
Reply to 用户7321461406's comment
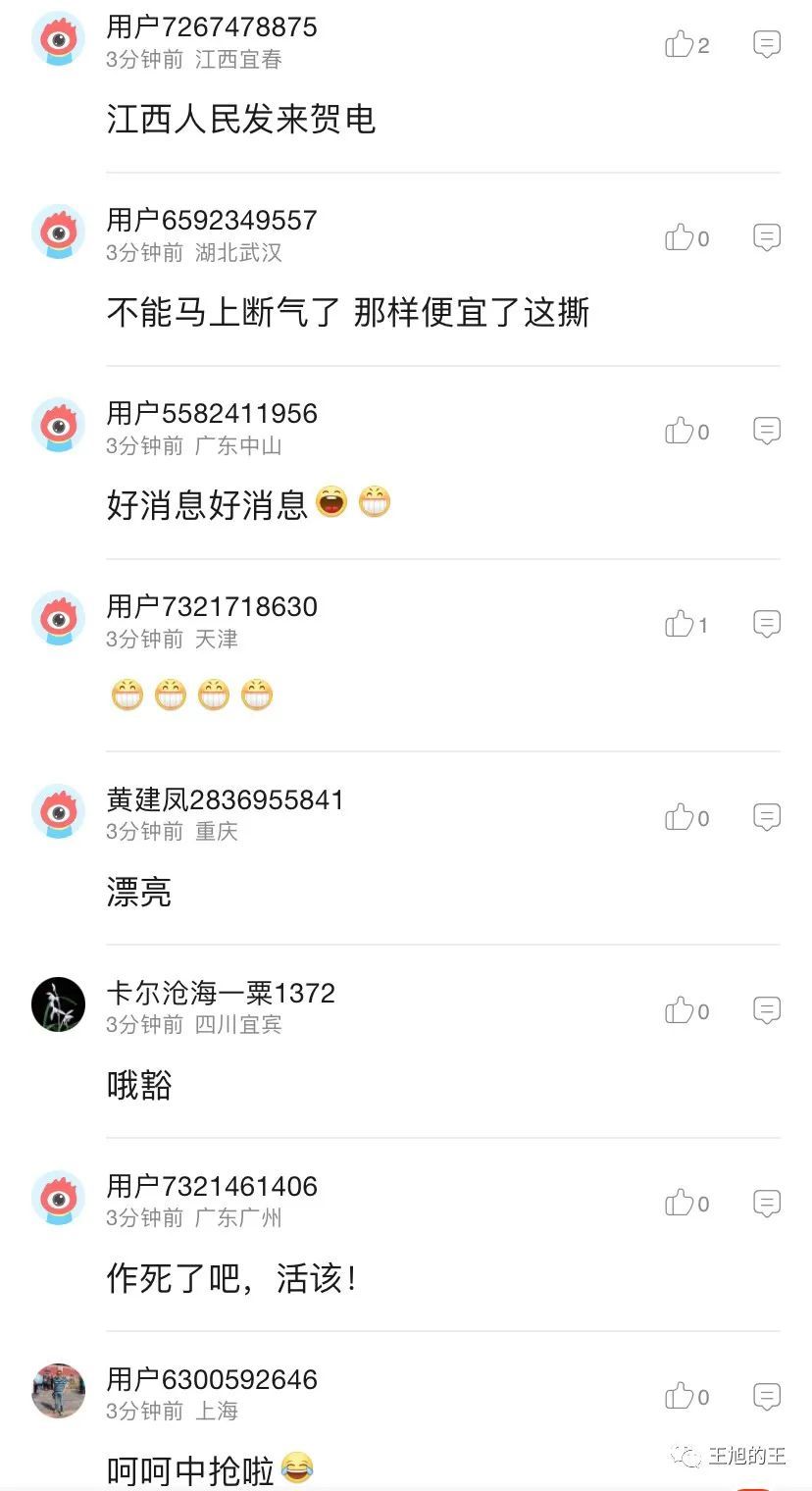(x=767, y=1203)
